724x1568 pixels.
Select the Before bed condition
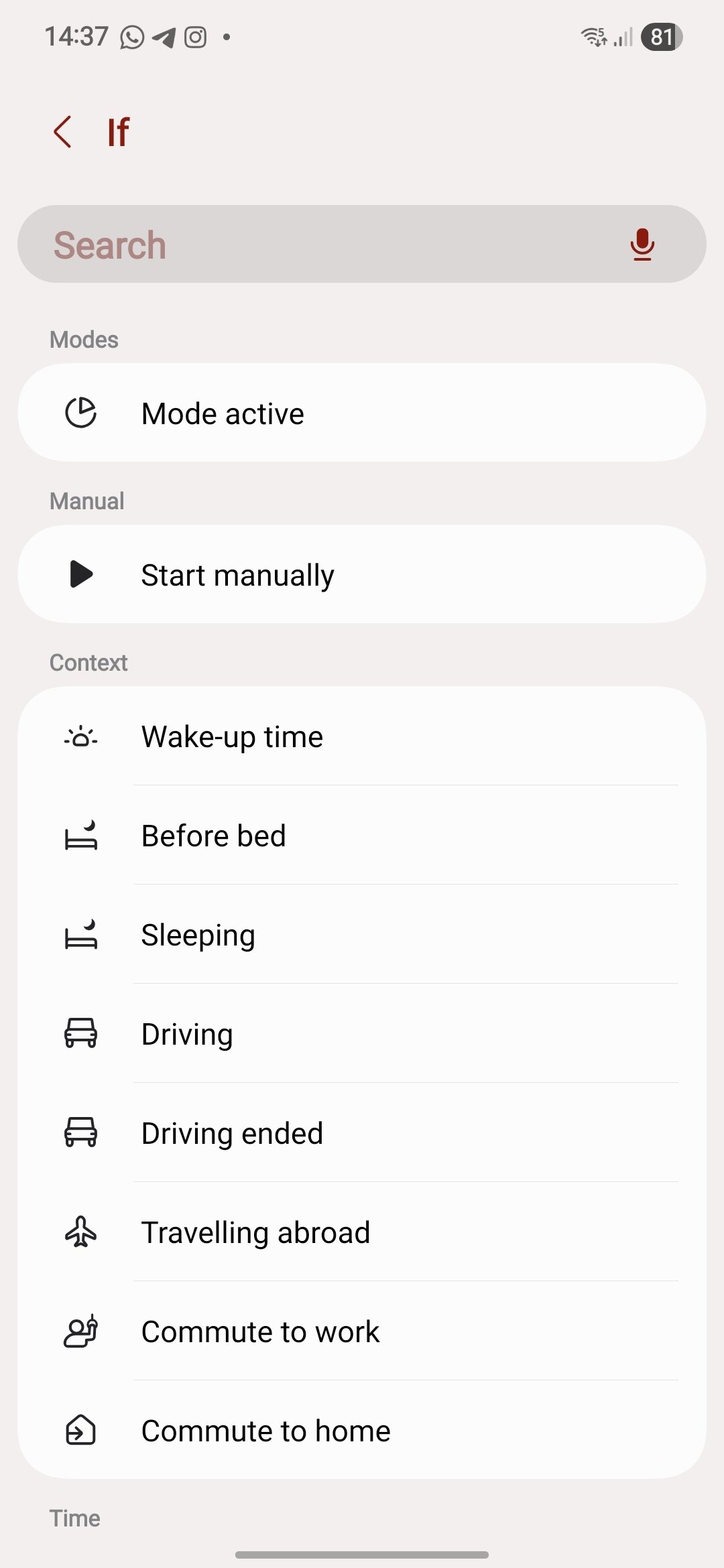[x=362, y=836]
